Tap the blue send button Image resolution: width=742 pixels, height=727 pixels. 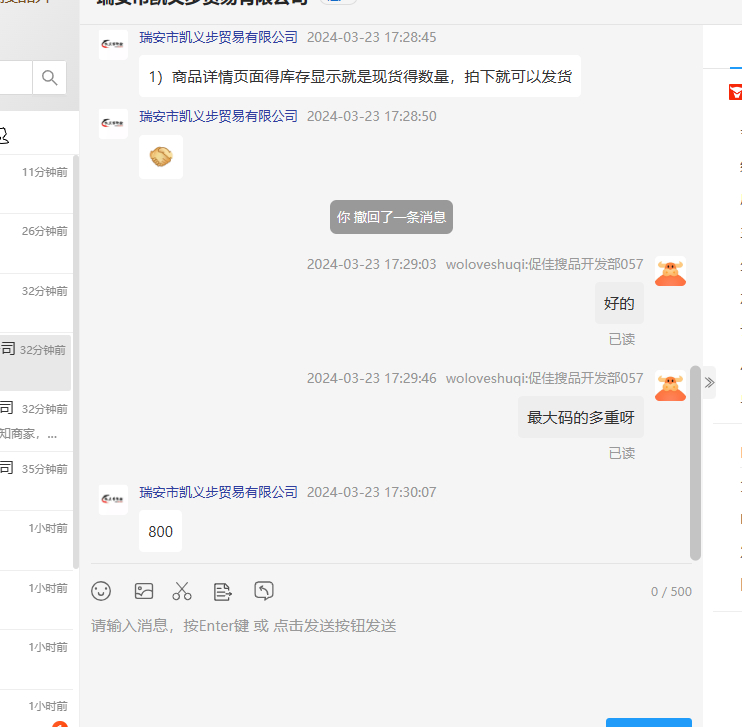[x=648, y=722]
